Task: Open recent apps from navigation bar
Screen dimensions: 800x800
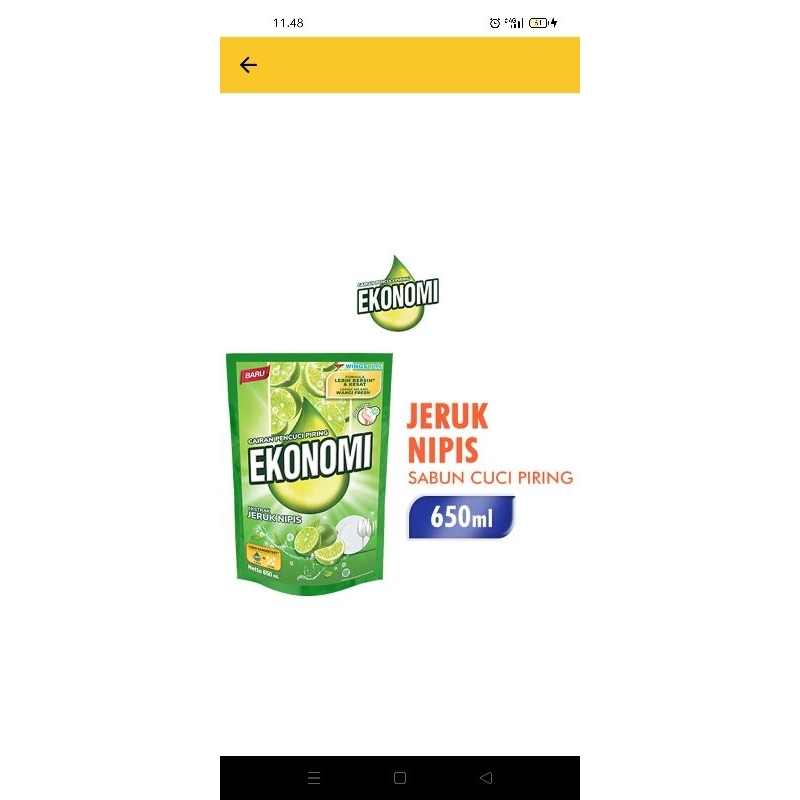Action: [x=314, y=778]
